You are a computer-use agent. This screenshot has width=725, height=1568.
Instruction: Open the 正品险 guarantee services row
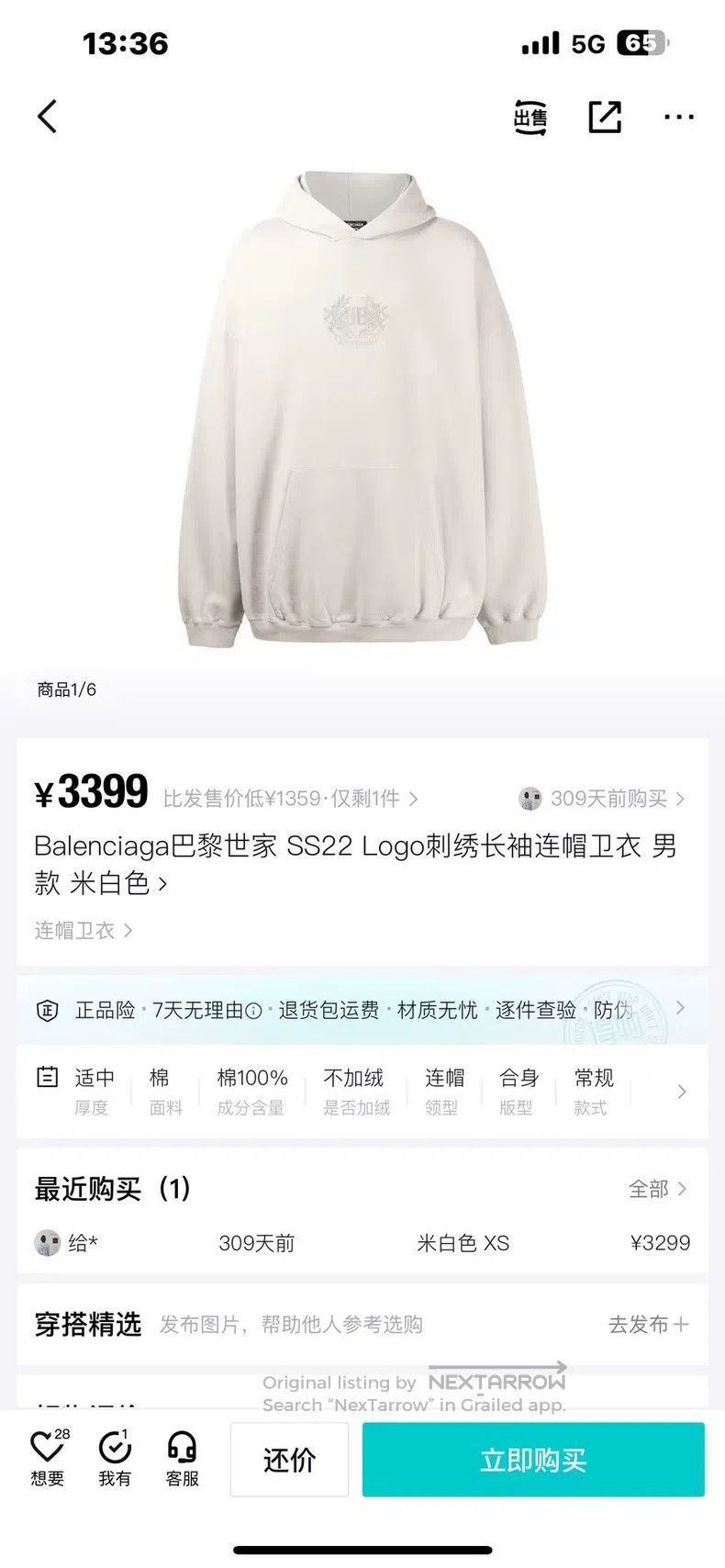(x=362, y=1010)
